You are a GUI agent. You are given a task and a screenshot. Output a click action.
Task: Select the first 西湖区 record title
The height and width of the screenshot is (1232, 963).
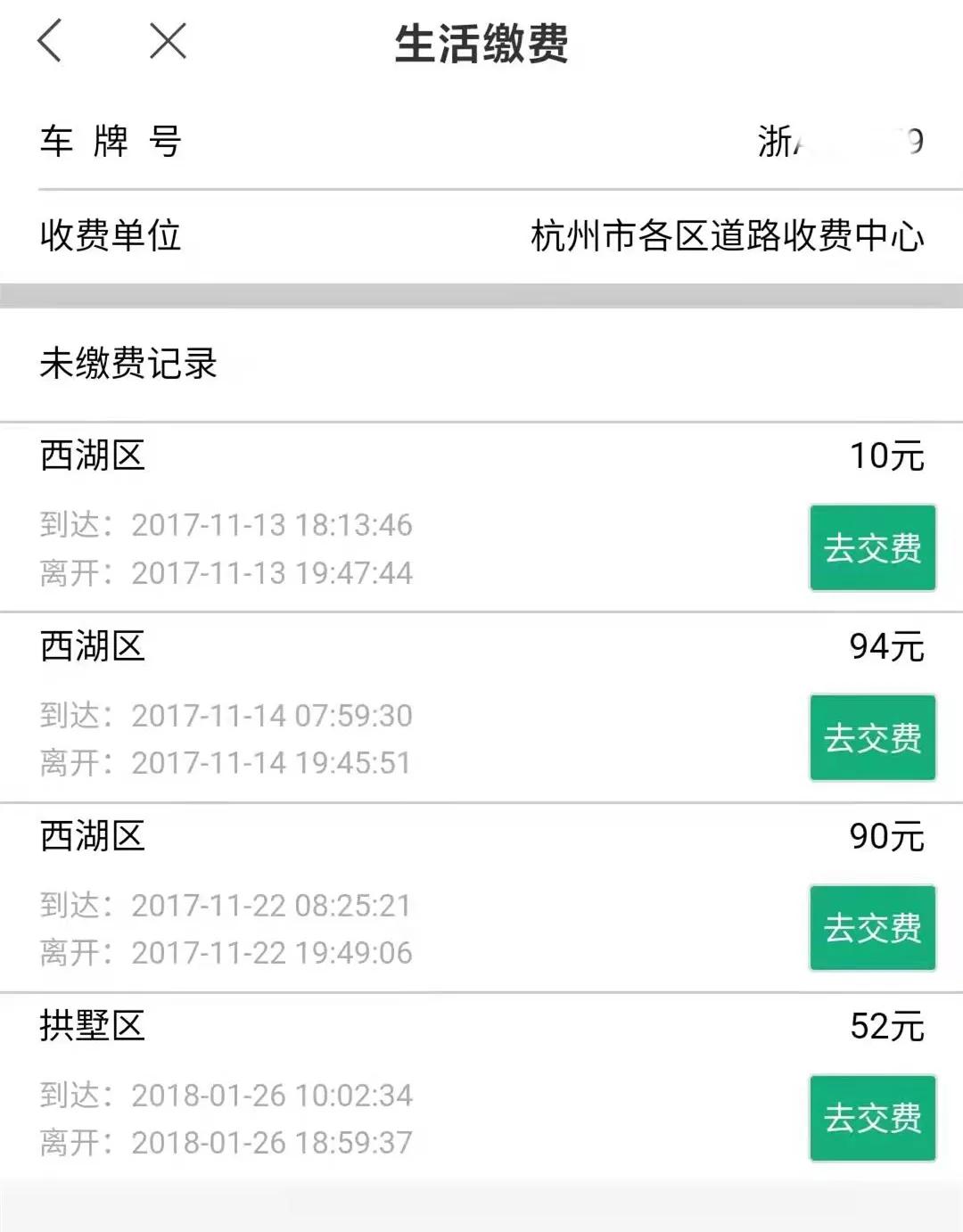tap(92, 455)
